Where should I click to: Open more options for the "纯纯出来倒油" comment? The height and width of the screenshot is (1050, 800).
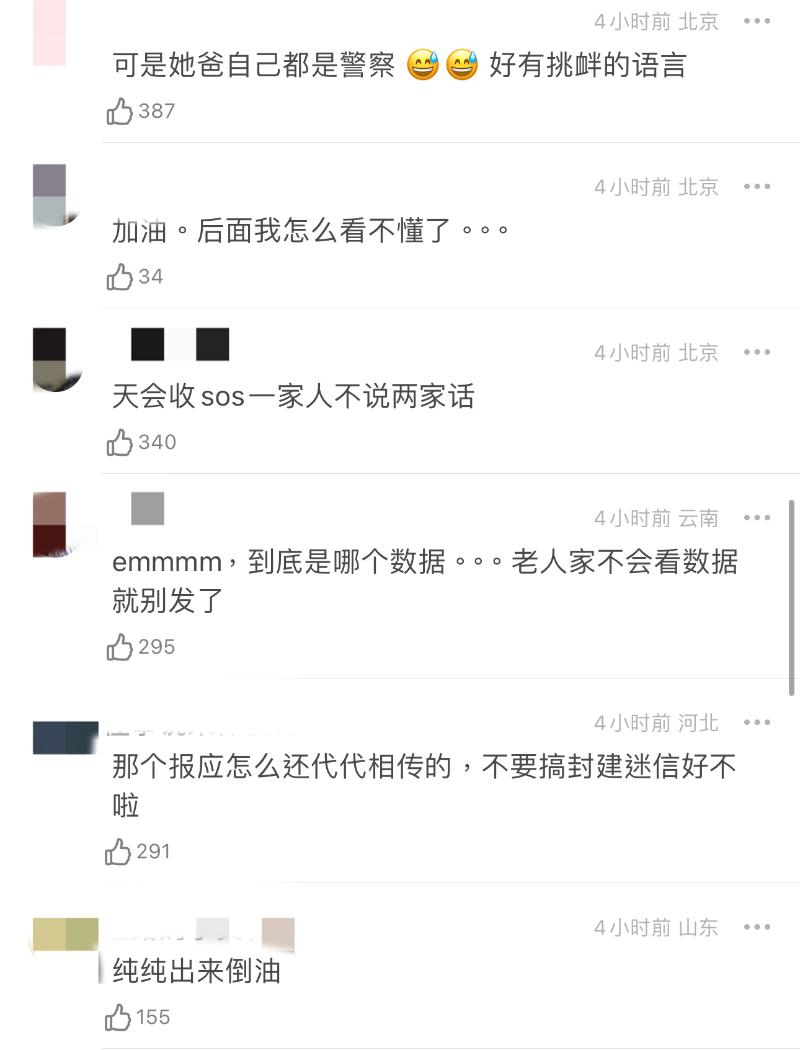[757, 927]
